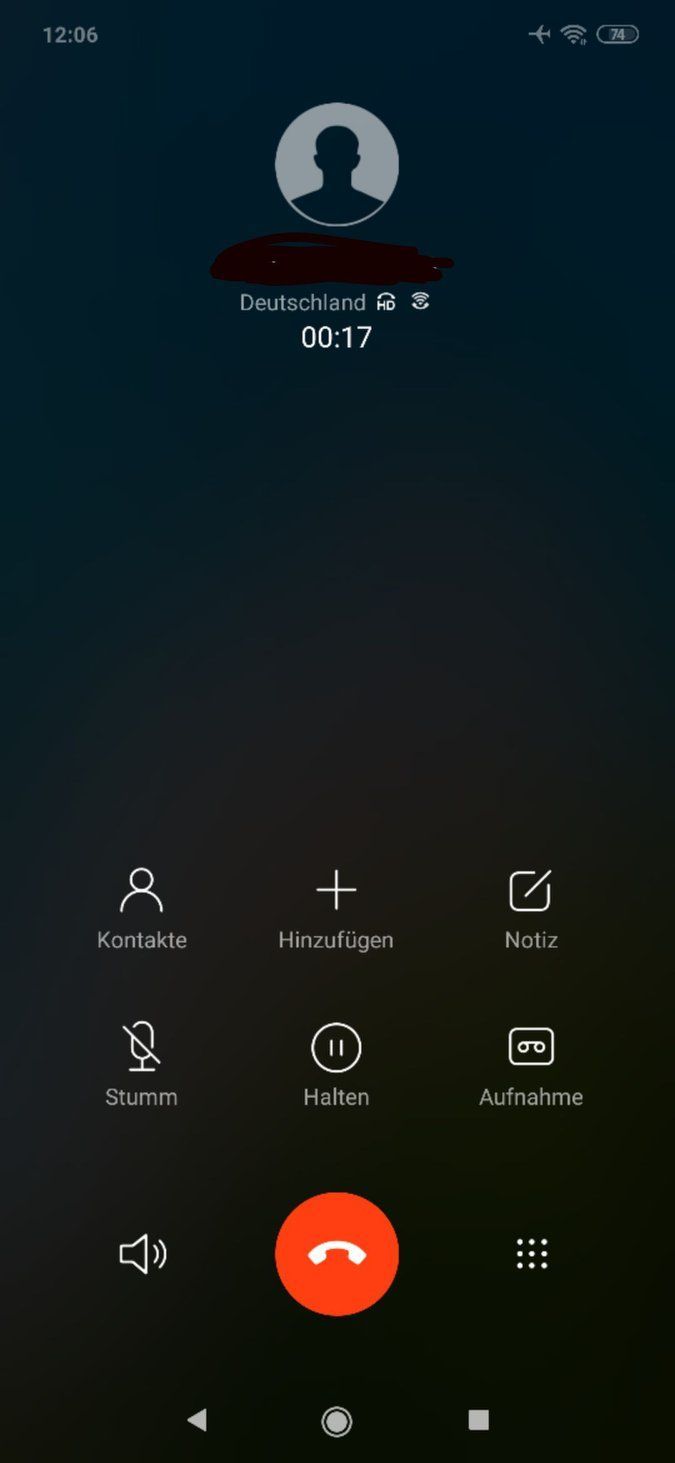
Task: Tap Hinzufügen to add a call
Action: pos(336,909)
